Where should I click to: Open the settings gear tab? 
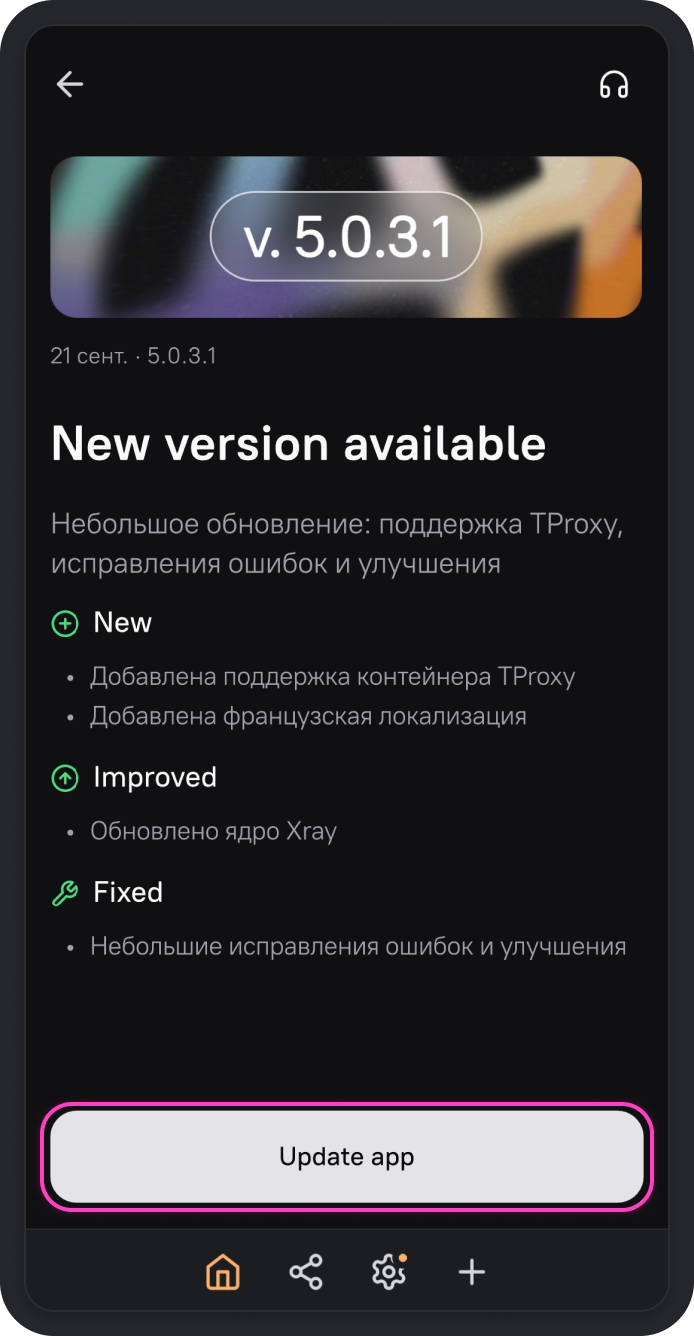[388, 1272]
